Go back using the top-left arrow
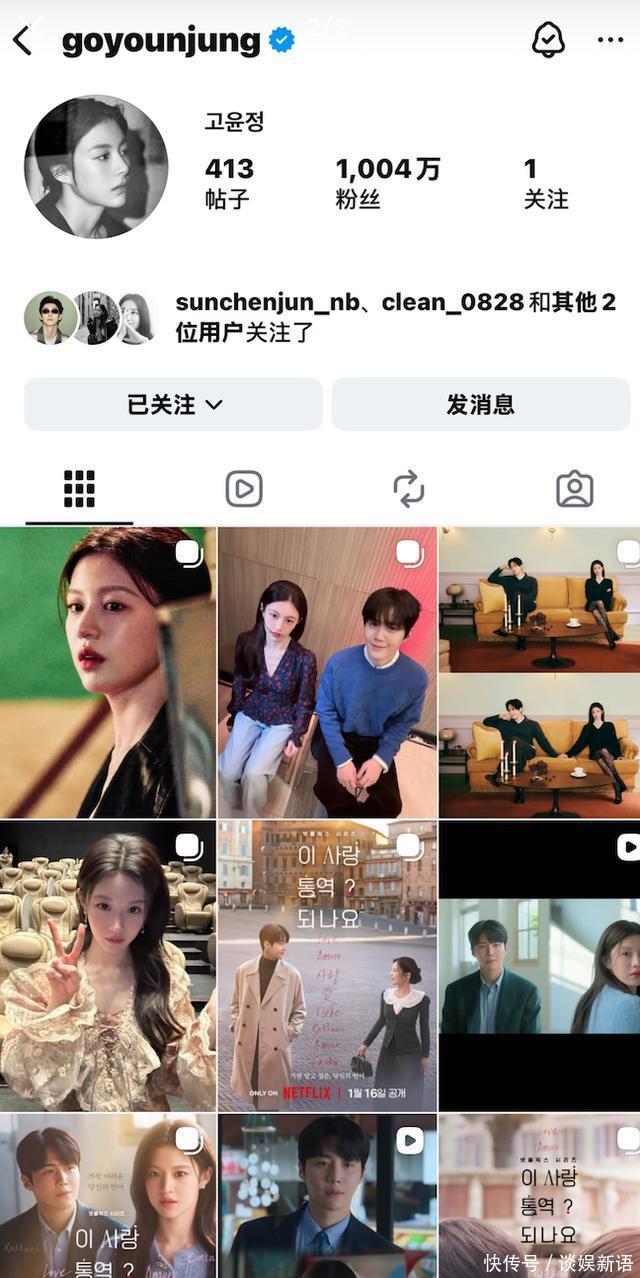The image size is (640, 1278). click(x=23, y=41)
